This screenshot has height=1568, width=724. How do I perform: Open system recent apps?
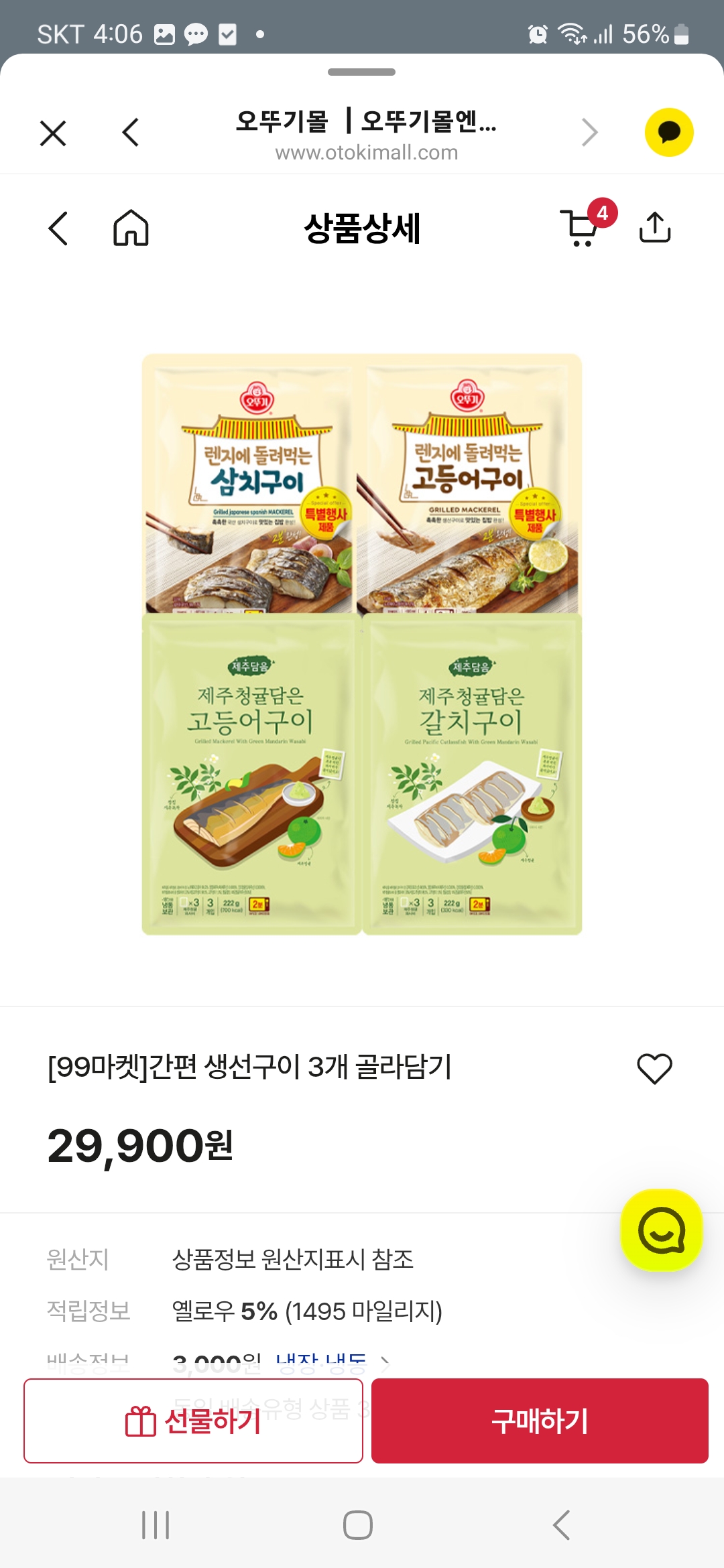[156, 1525]
